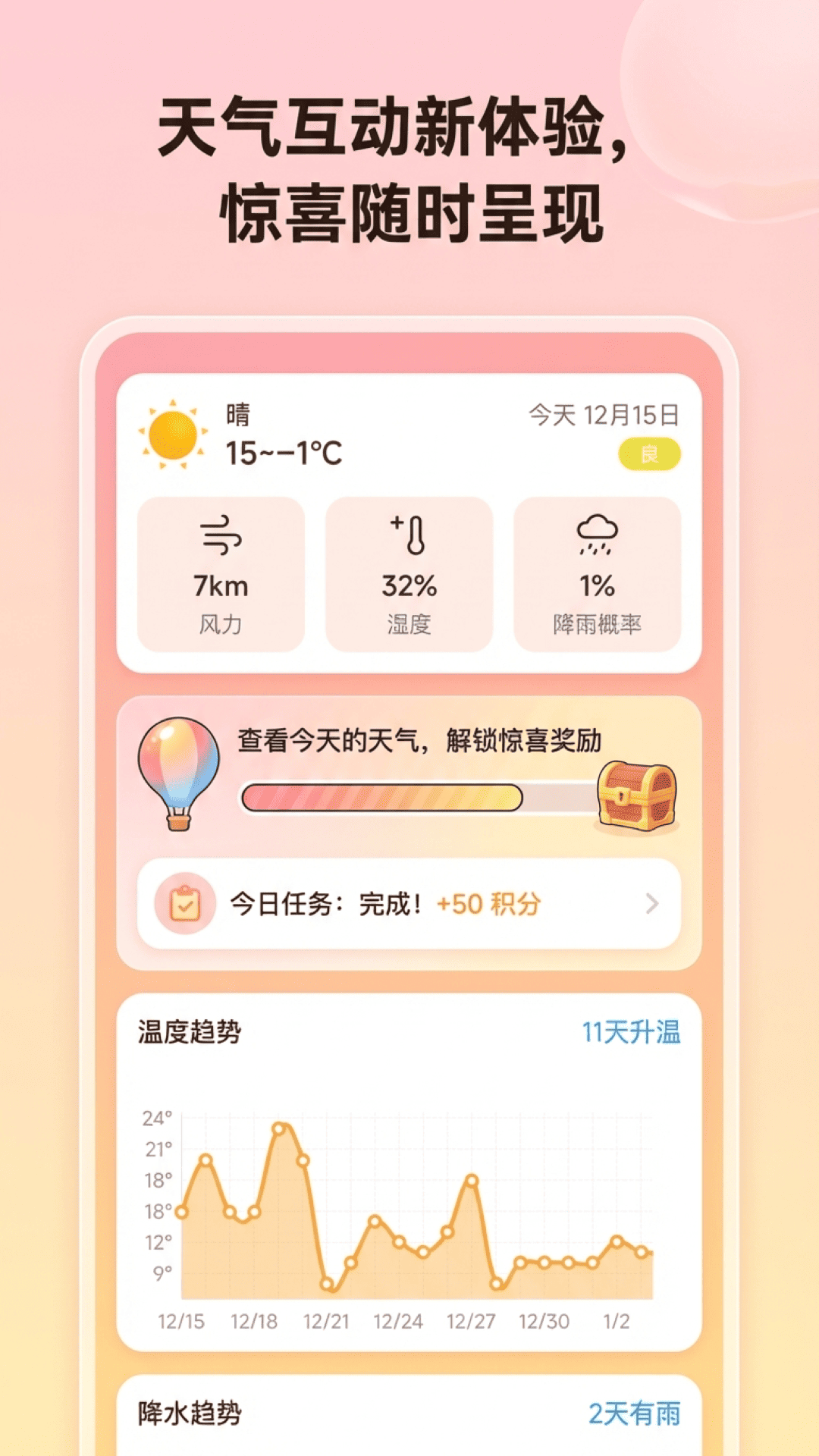Select the wind force icon above 7km
Image resolution: width=819 pixels, height=1456 pixels.
pos(220,535)
